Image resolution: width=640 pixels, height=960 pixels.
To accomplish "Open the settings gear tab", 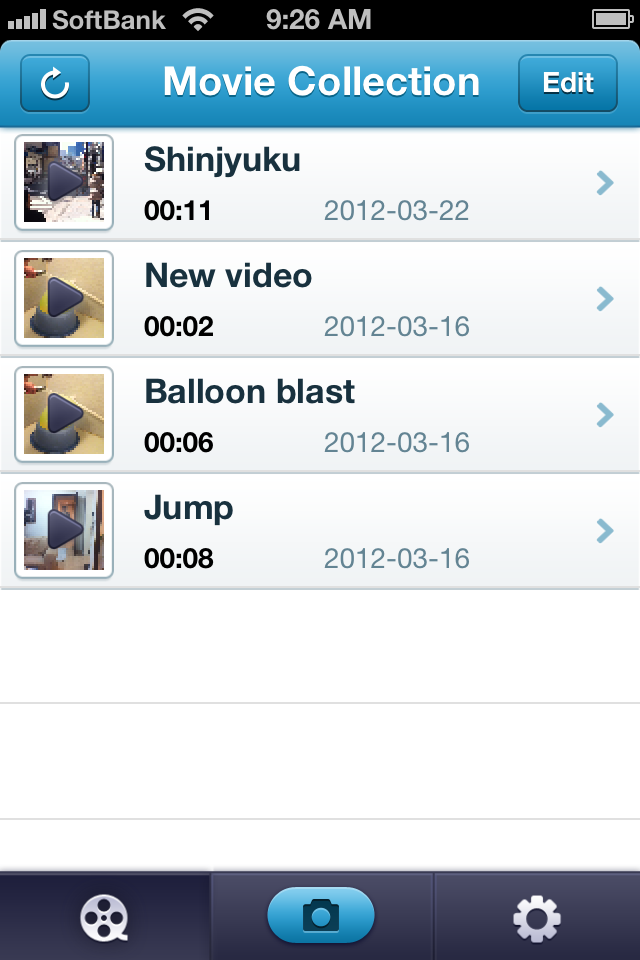I will (536, 917).
